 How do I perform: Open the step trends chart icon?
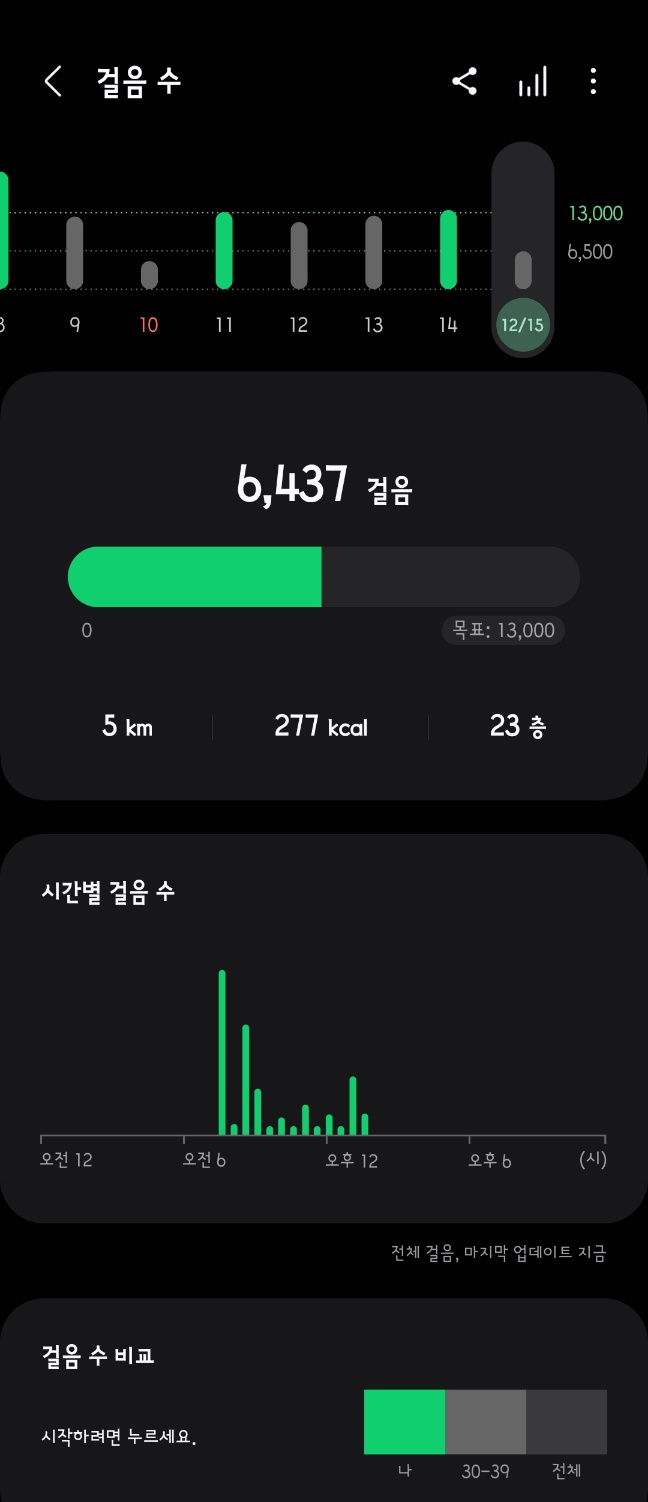click(x=532, y=82)
